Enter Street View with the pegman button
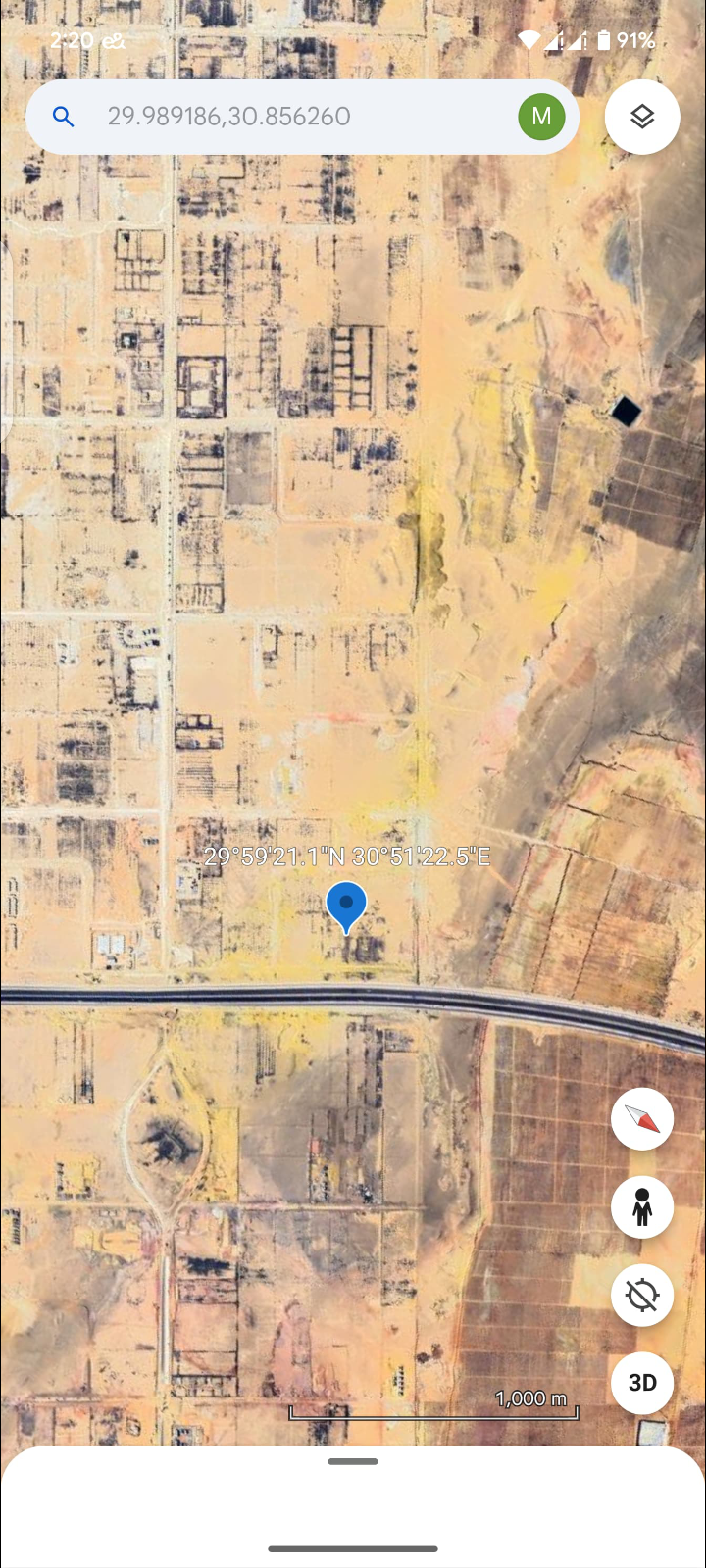Screen dimensions: 706x1568 (x=642, y=1206)
